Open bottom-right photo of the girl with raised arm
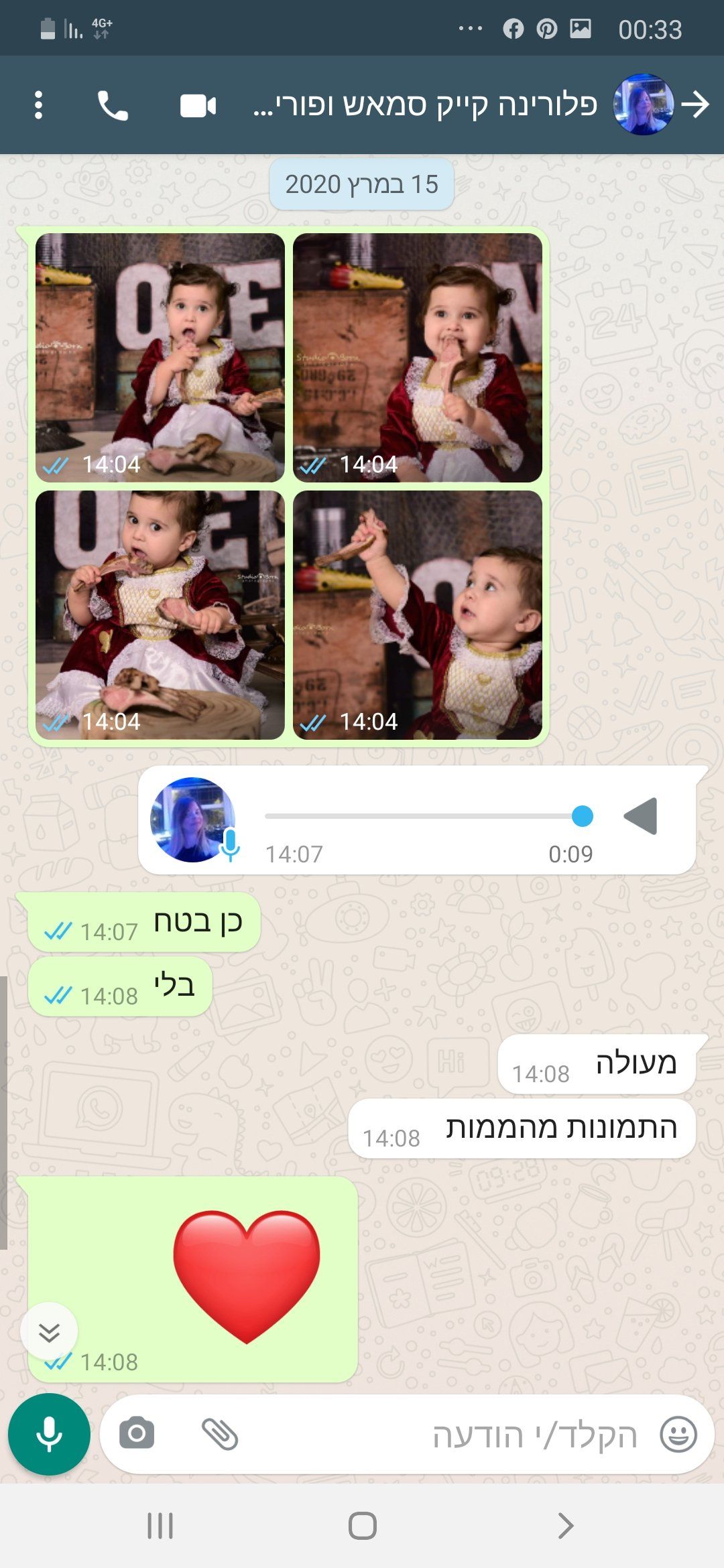The width and height of the screenshot is (724, 1568). tap(418, 614)
